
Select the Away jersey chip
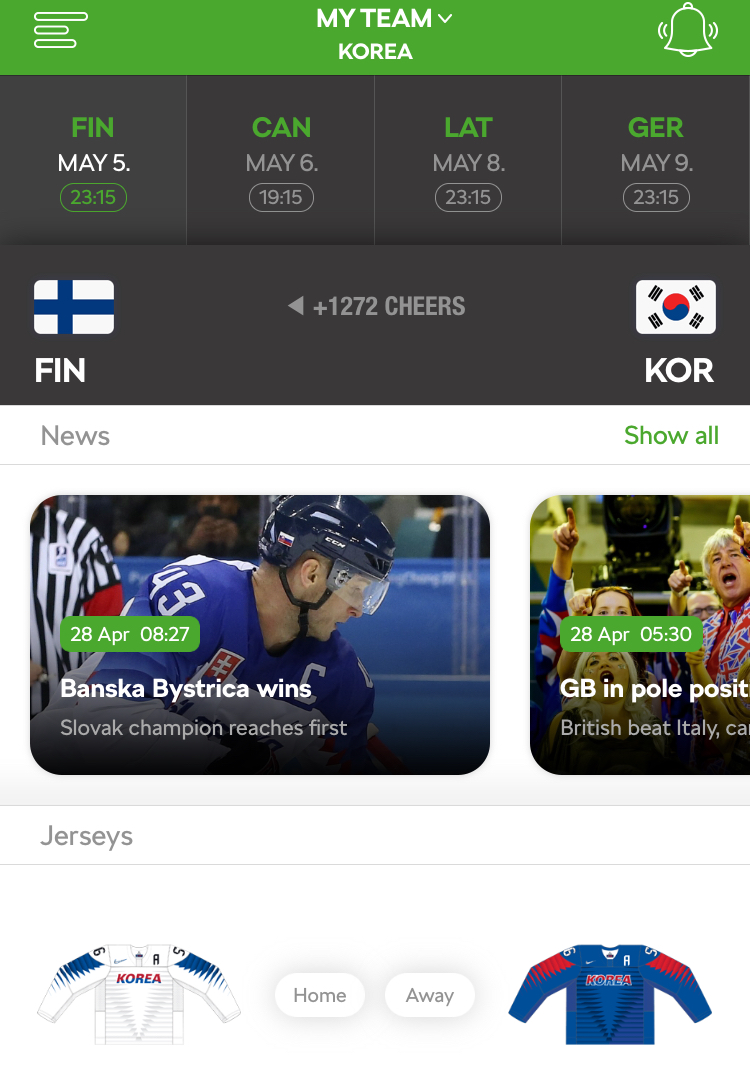[x=430, y=995]
